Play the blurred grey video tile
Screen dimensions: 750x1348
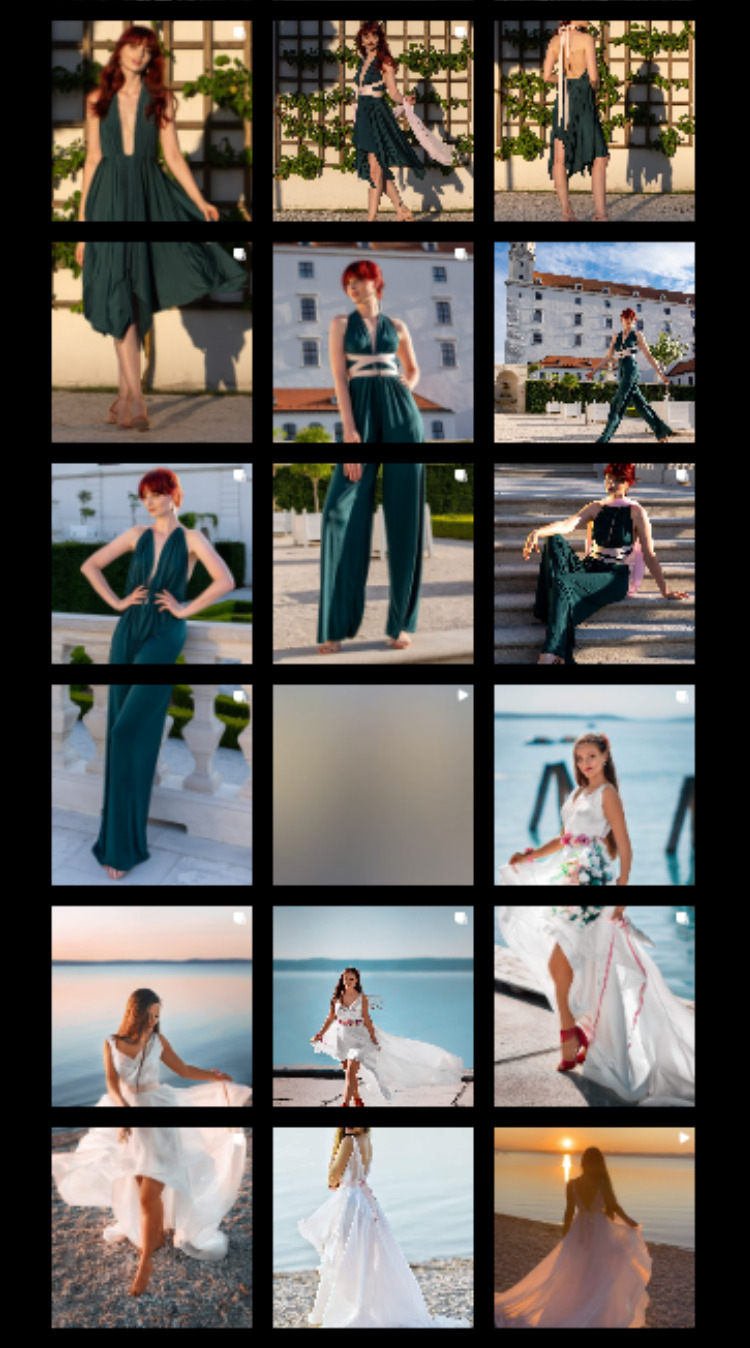pos(373,785)
